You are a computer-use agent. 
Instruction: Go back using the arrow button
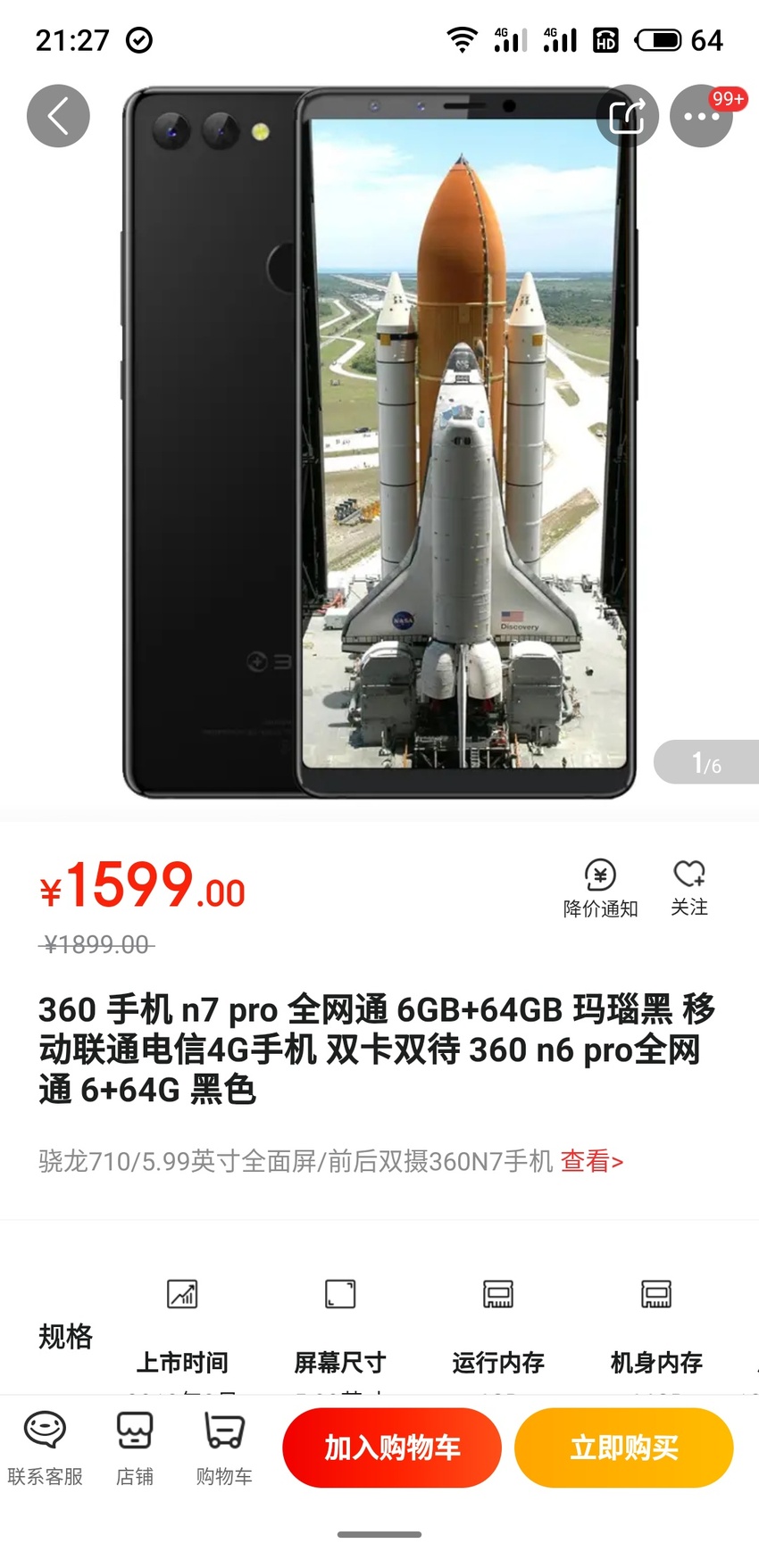coord(58,116)
